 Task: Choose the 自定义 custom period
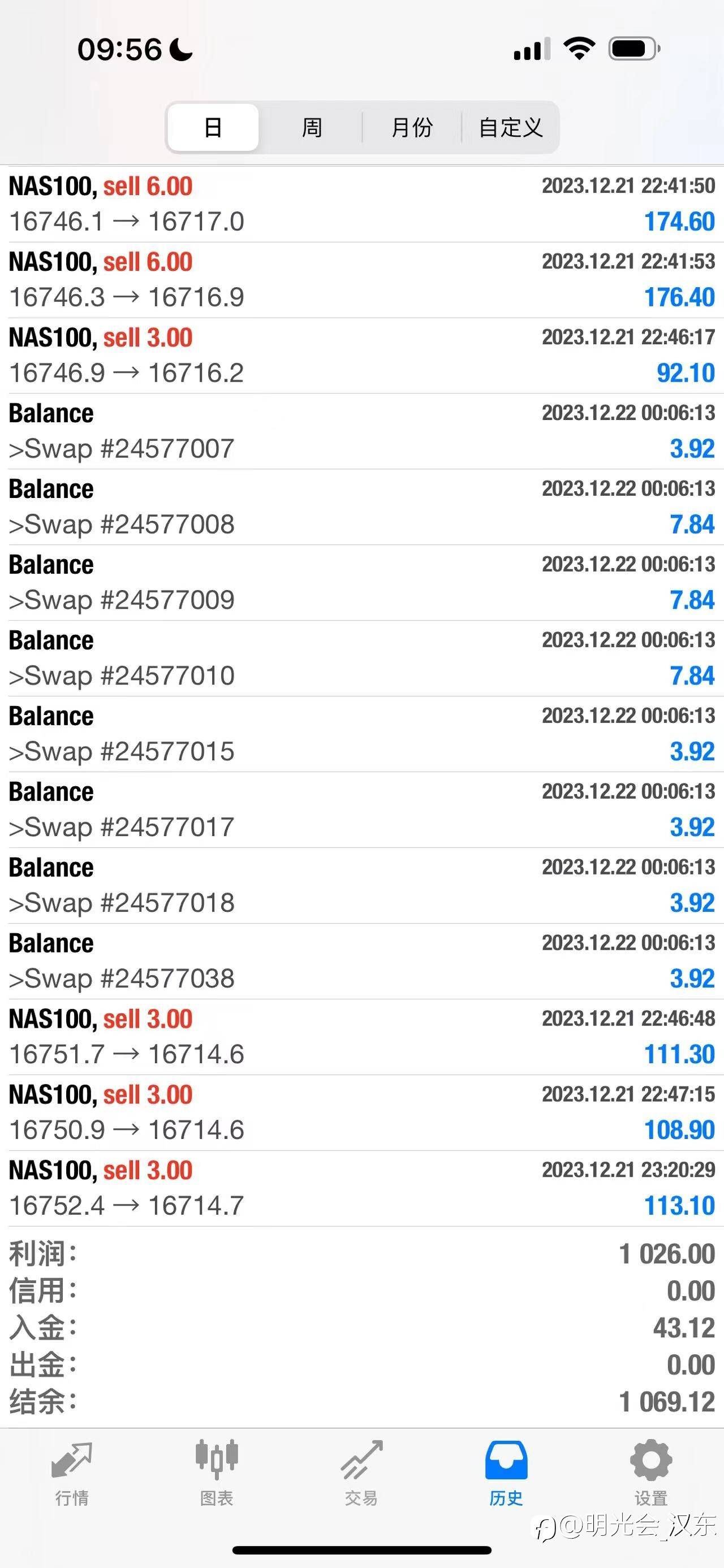[x=510, y=127]
